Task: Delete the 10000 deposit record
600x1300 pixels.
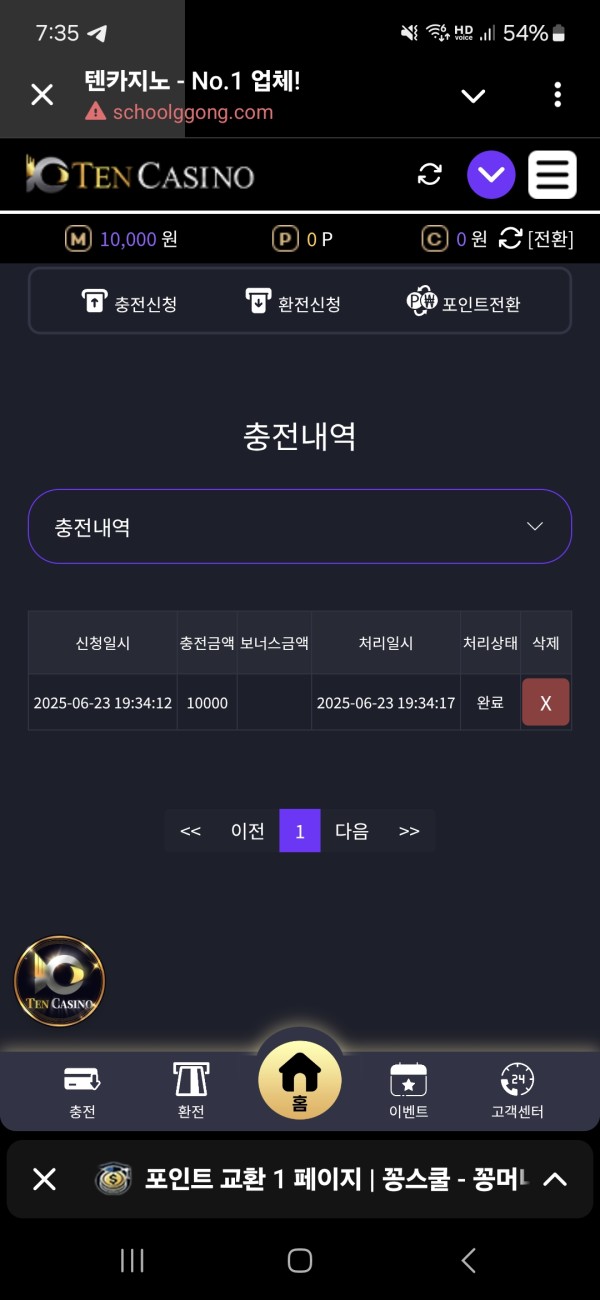Action: pos(545,702)
